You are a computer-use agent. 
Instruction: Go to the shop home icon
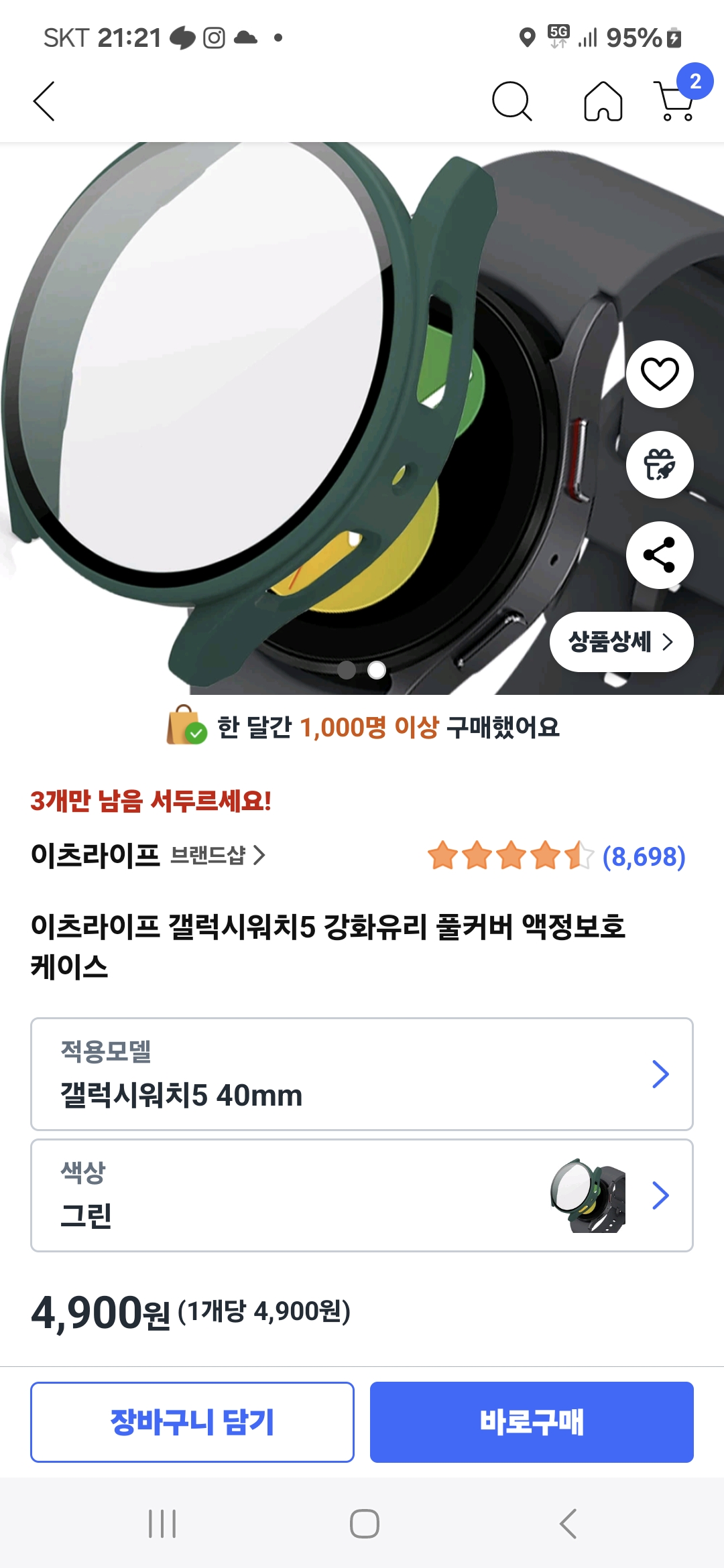(603, 102)
